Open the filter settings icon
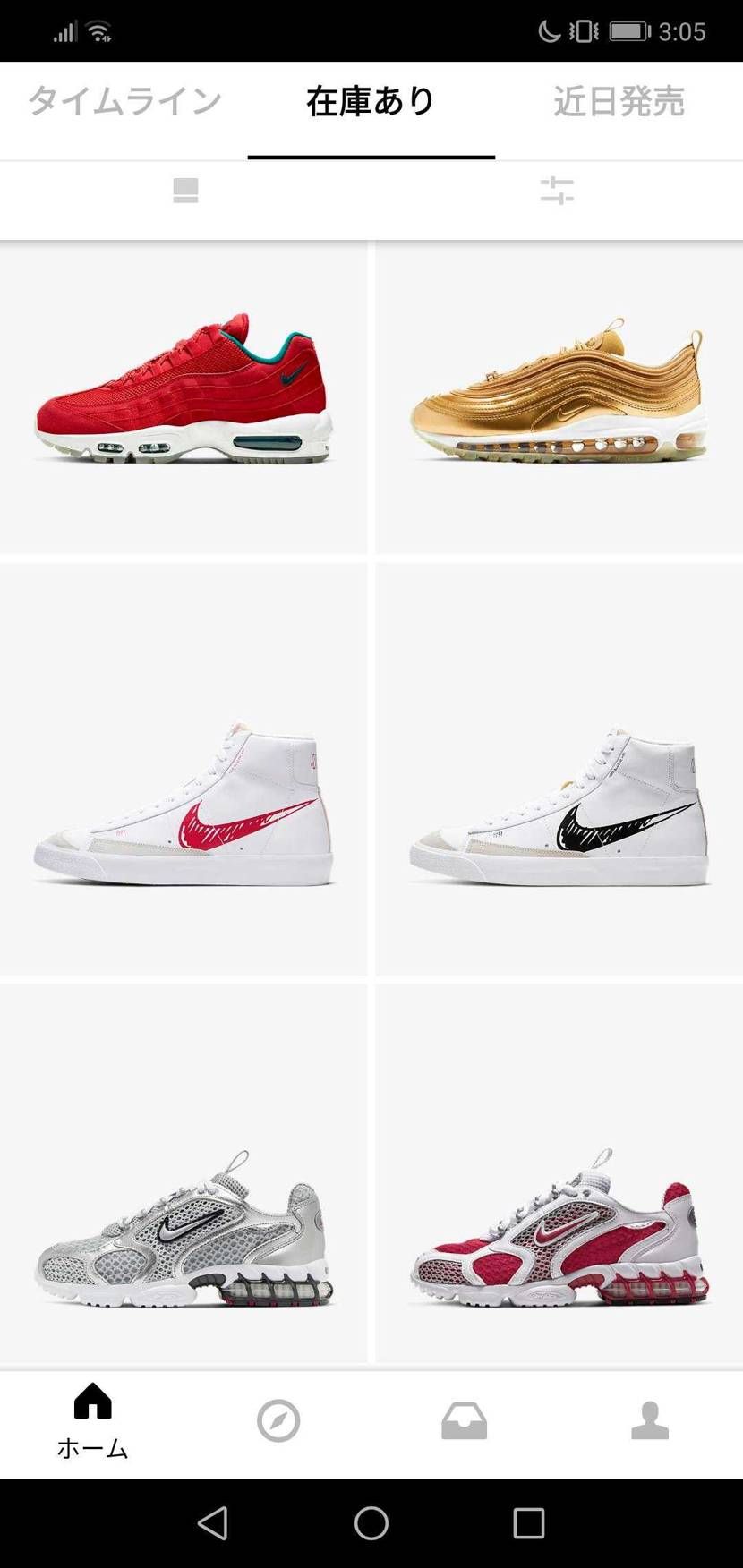The image size is (743, 1568). click(x=557, y=191)
